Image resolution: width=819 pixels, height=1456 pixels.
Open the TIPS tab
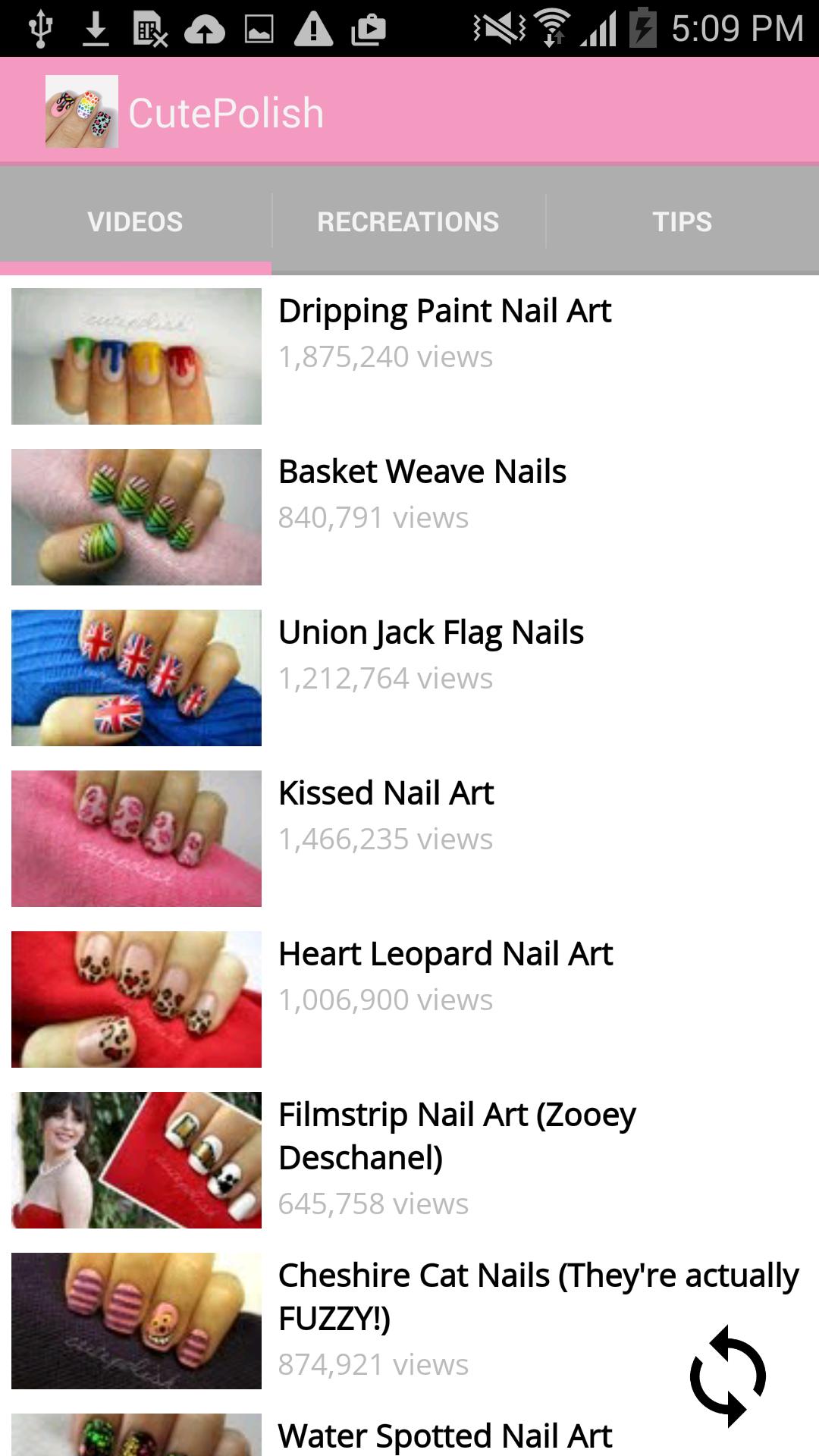pos(681,221)
